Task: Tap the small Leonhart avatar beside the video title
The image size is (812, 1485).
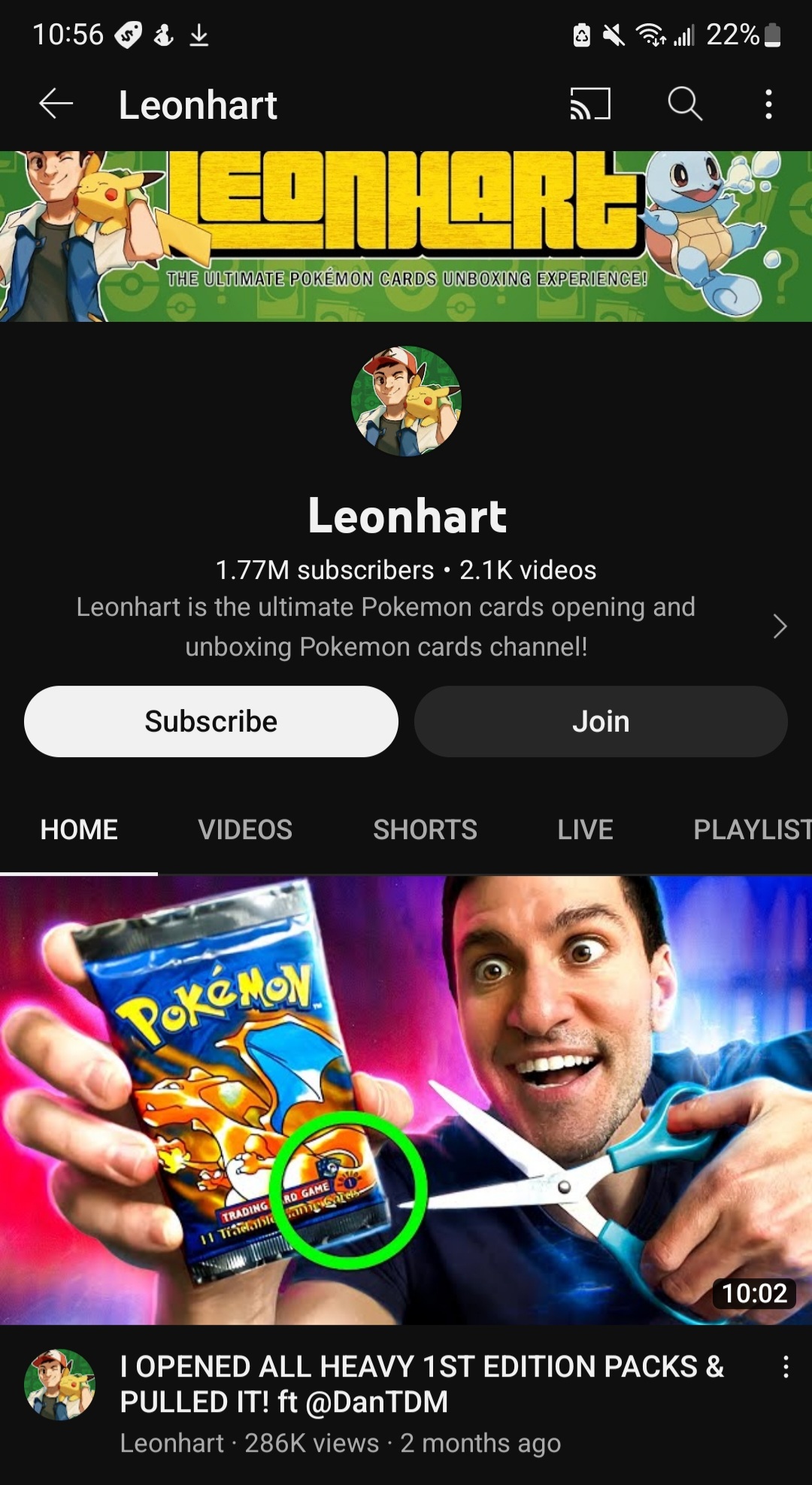Action: (x=60, y=1384)
